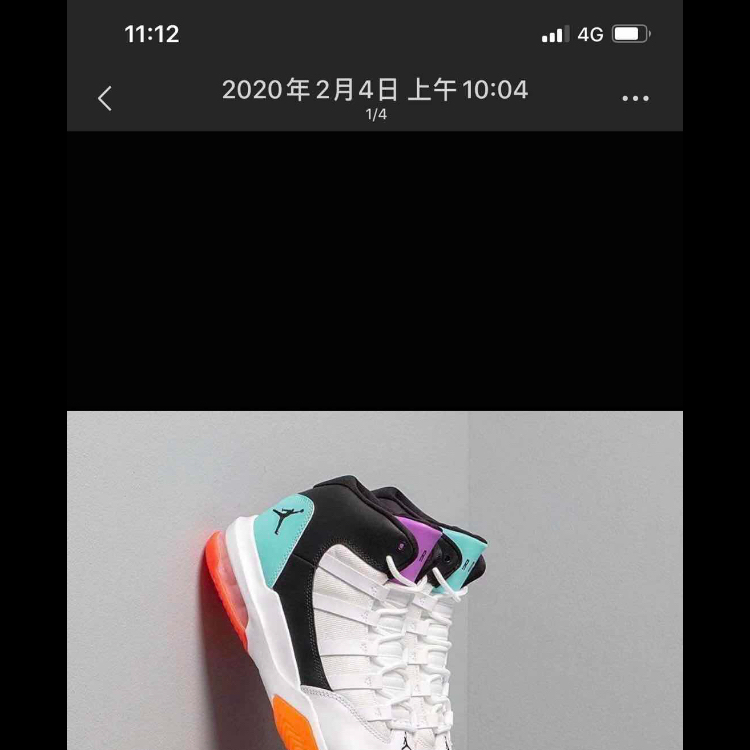Open the three-dot more options menu

635,98
